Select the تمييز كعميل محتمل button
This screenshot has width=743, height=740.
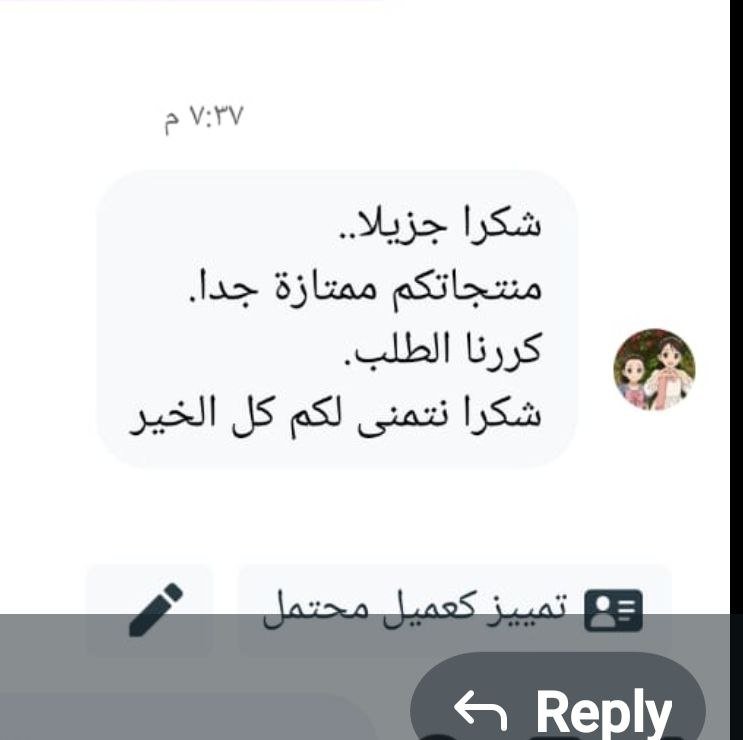[x=454, y=608]
